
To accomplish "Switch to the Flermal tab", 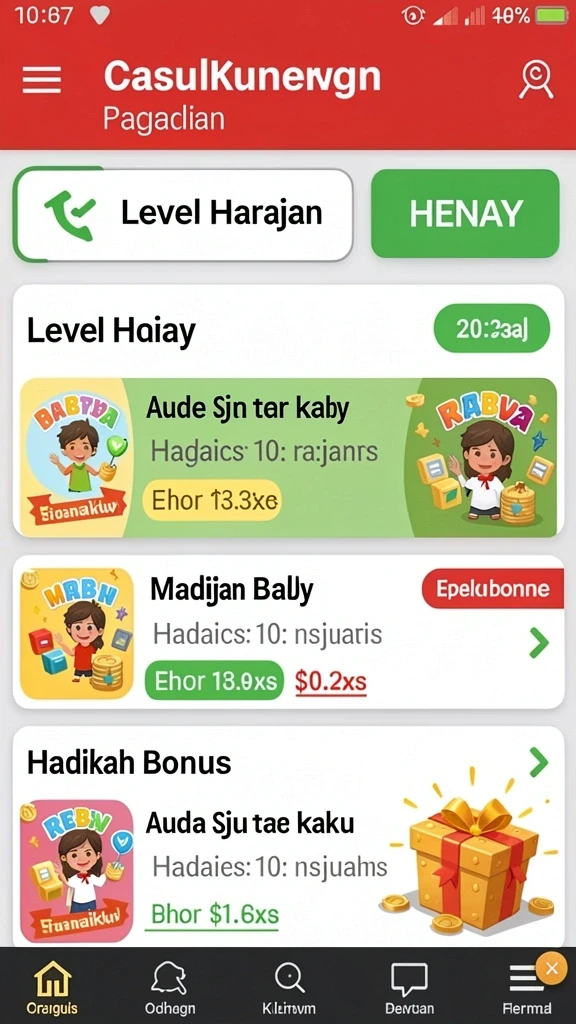I will click(526, 986).
